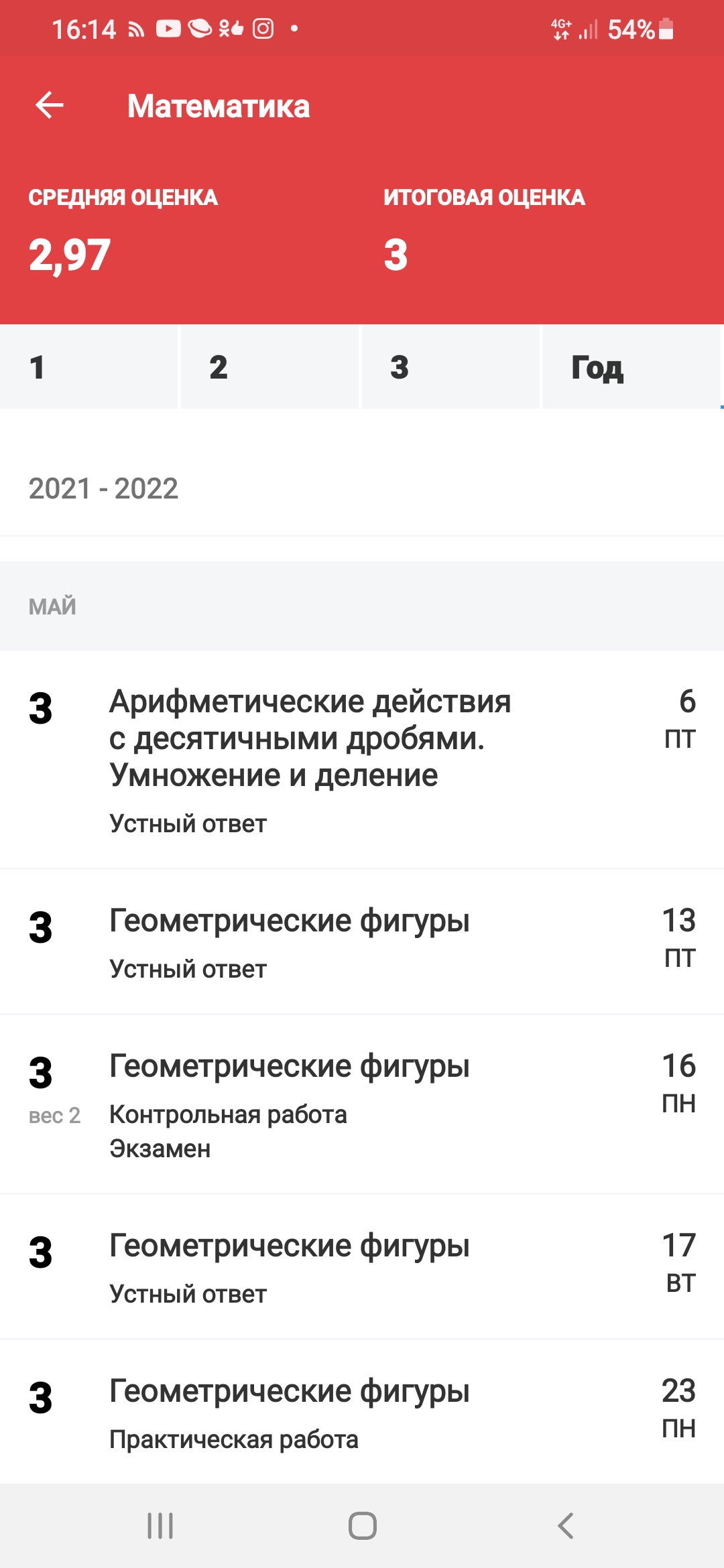Select the period 2 tab

tap(269, 367)
